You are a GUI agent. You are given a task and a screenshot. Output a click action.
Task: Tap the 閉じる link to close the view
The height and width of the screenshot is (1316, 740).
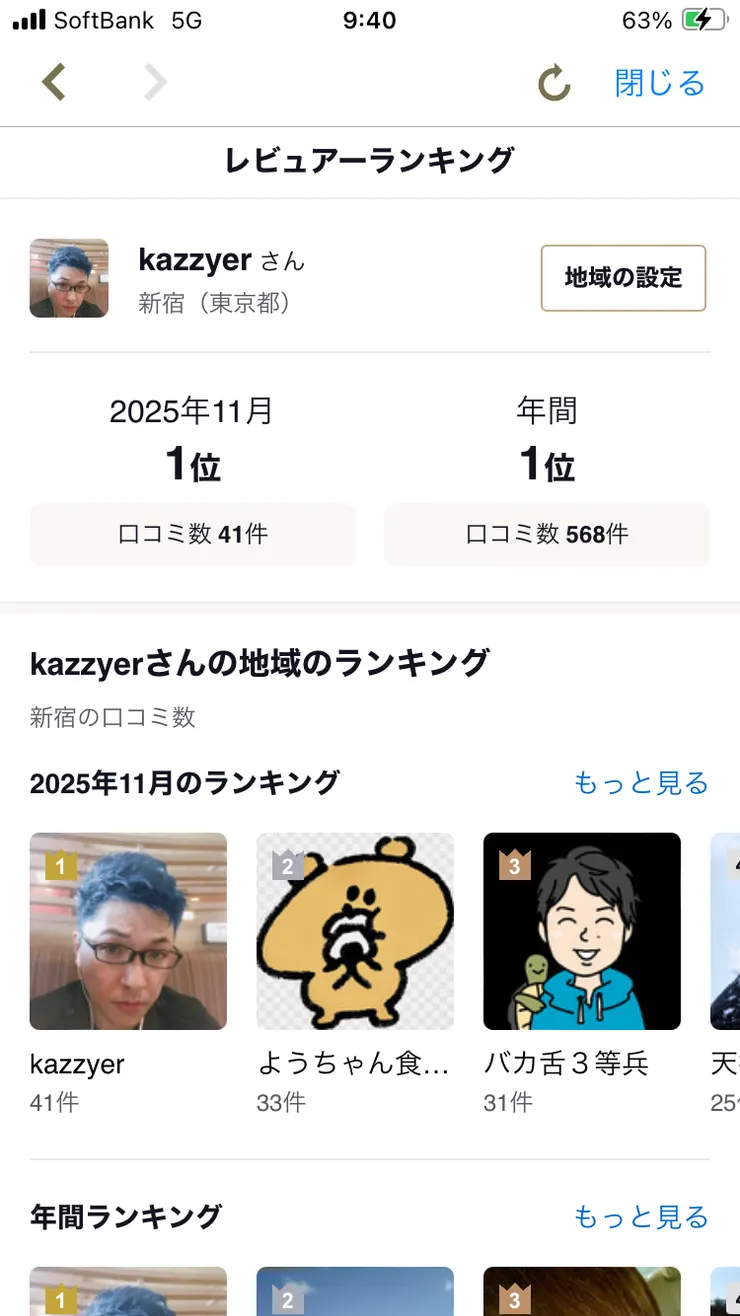[657, 84]
